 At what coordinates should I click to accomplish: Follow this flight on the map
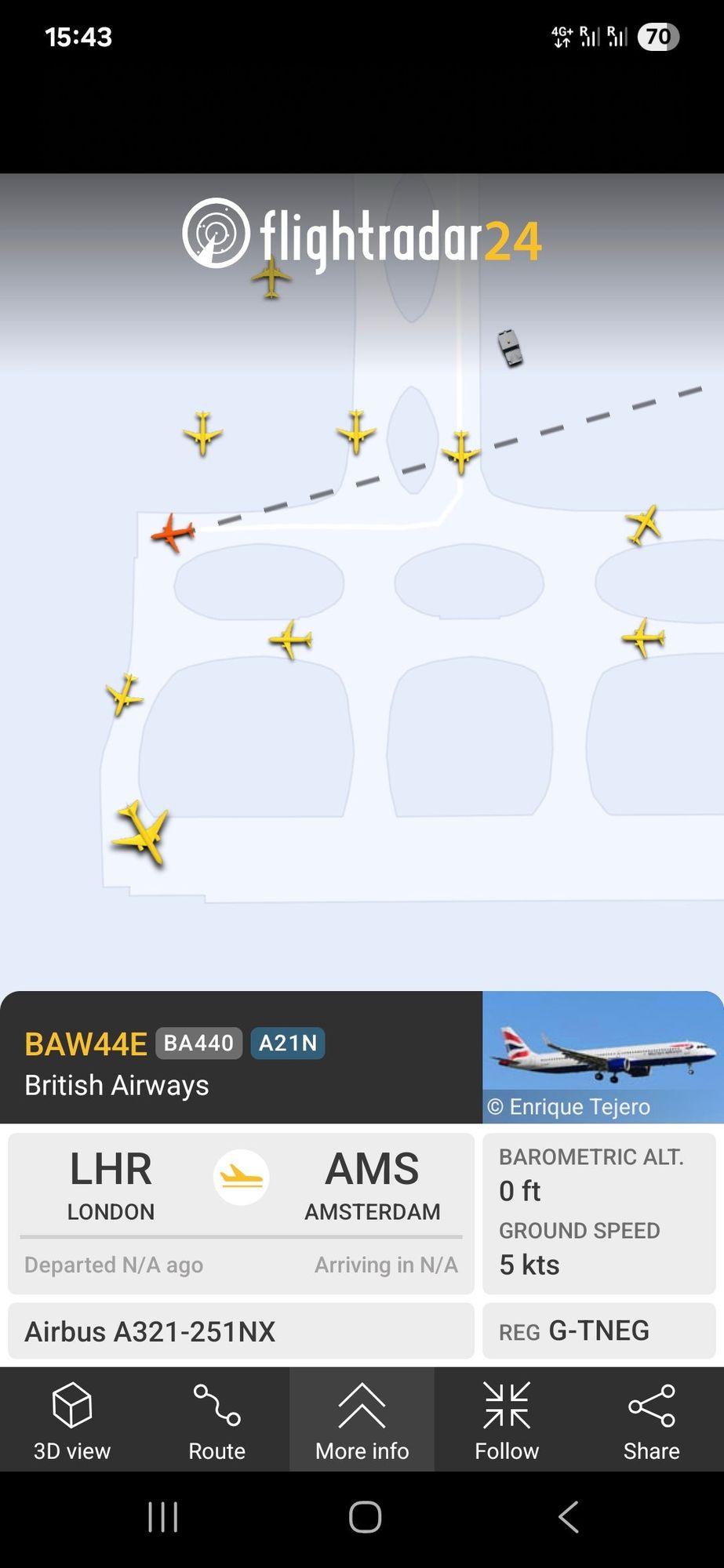point(507,1421)
